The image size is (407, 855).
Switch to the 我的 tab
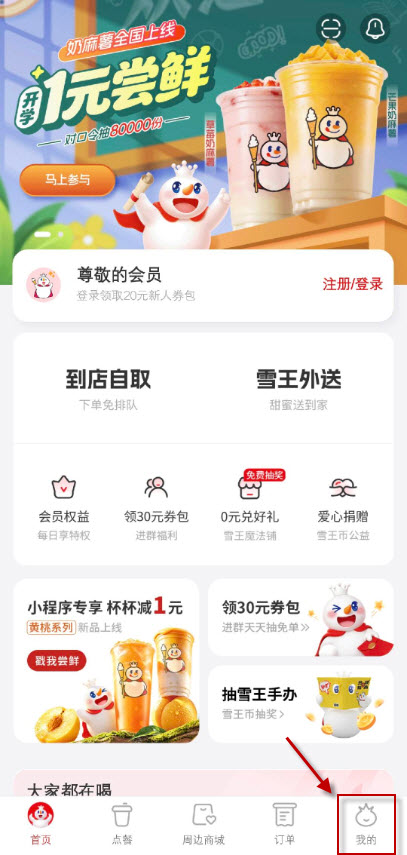tap(365, 824)
